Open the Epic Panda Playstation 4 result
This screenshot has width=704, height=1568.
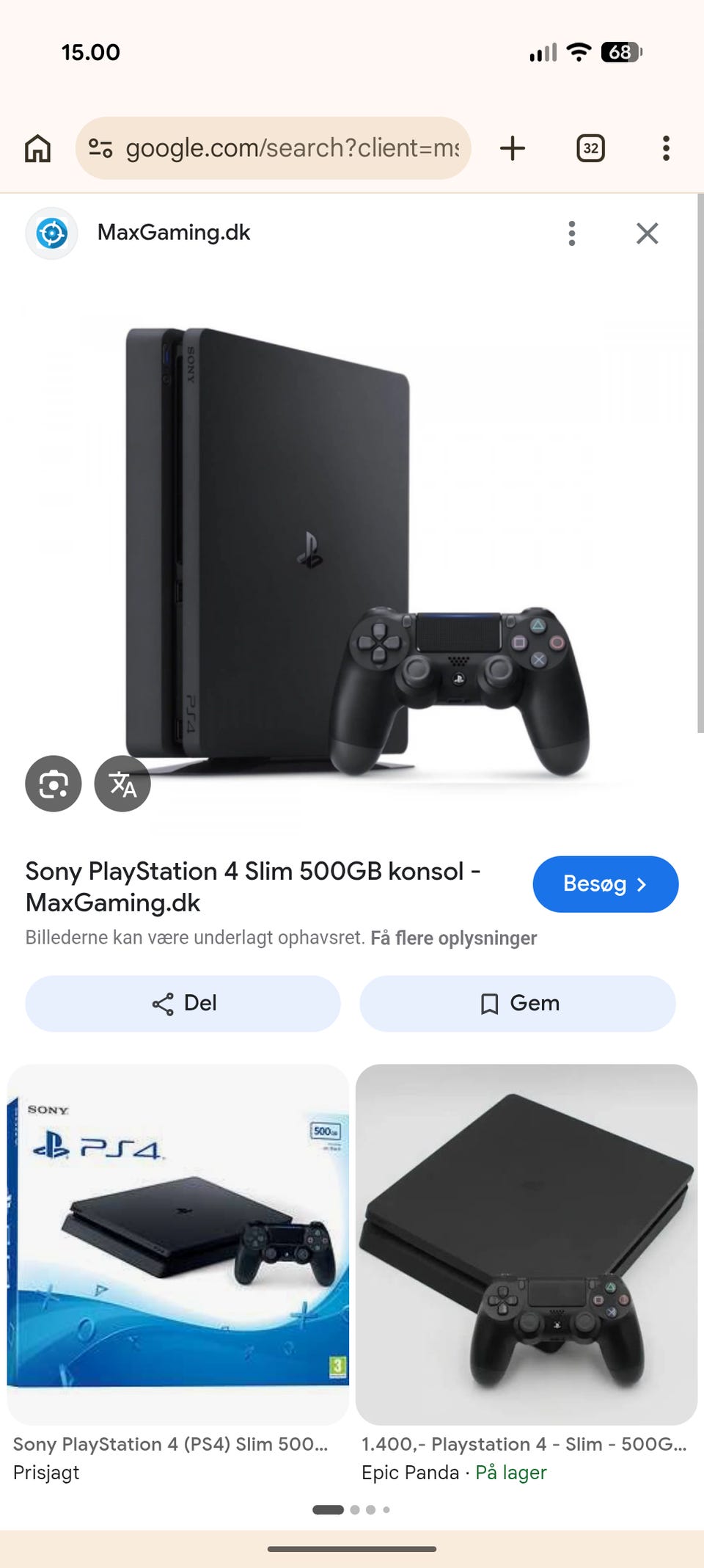[x=527, y=1275]
